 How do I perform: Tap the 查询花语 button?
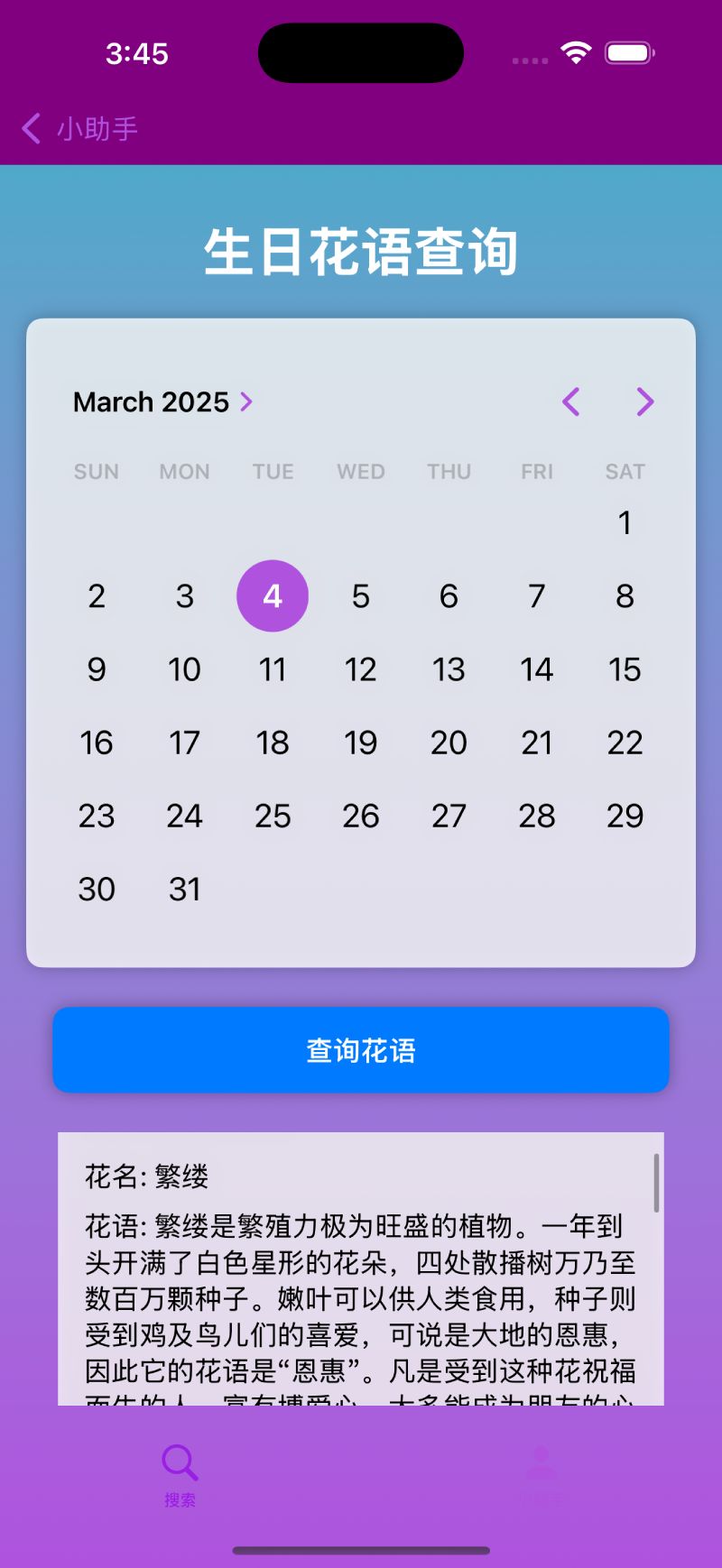pos(361,1050)
